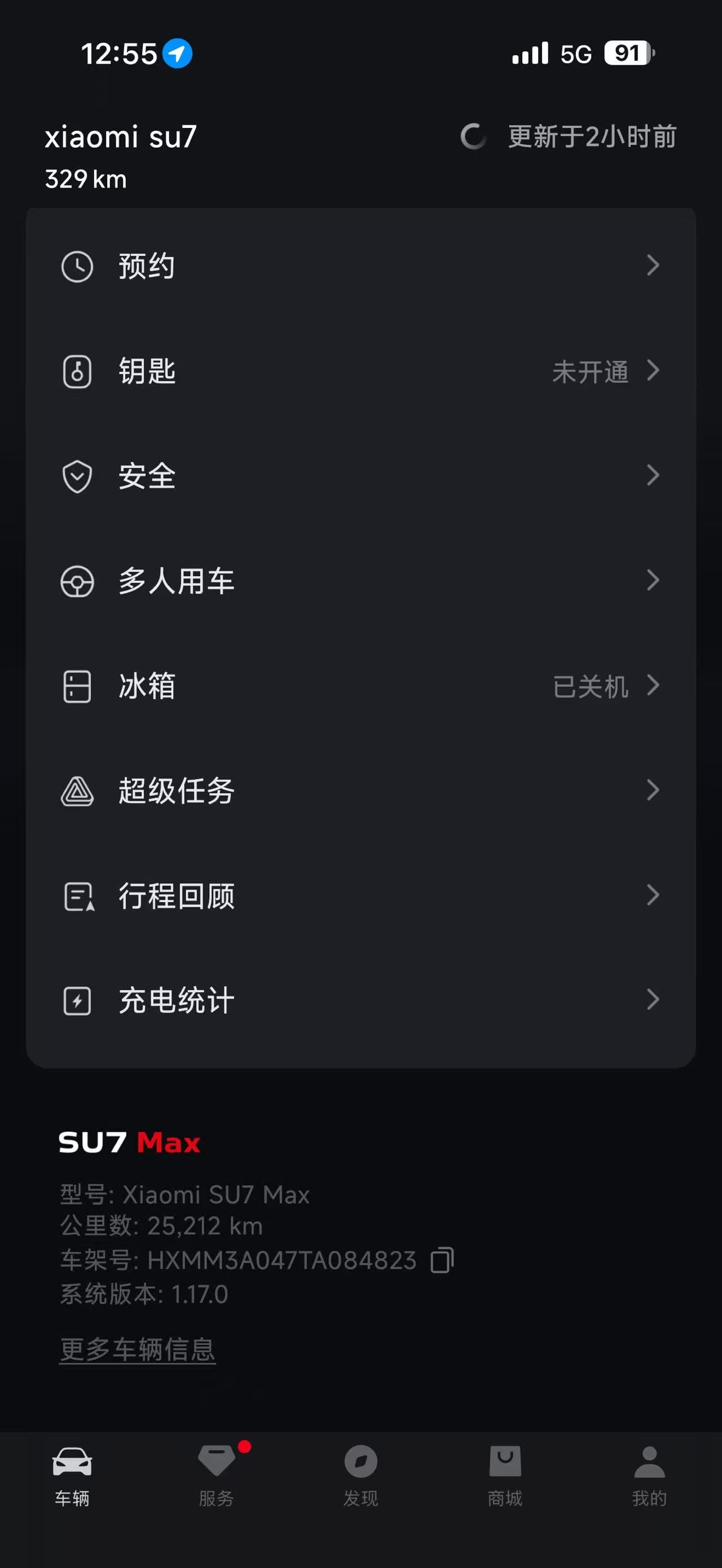The width and height of the screenshot is (722, 1568).
Task: Open the 更多车辆信息 link
Action: 138,1349
